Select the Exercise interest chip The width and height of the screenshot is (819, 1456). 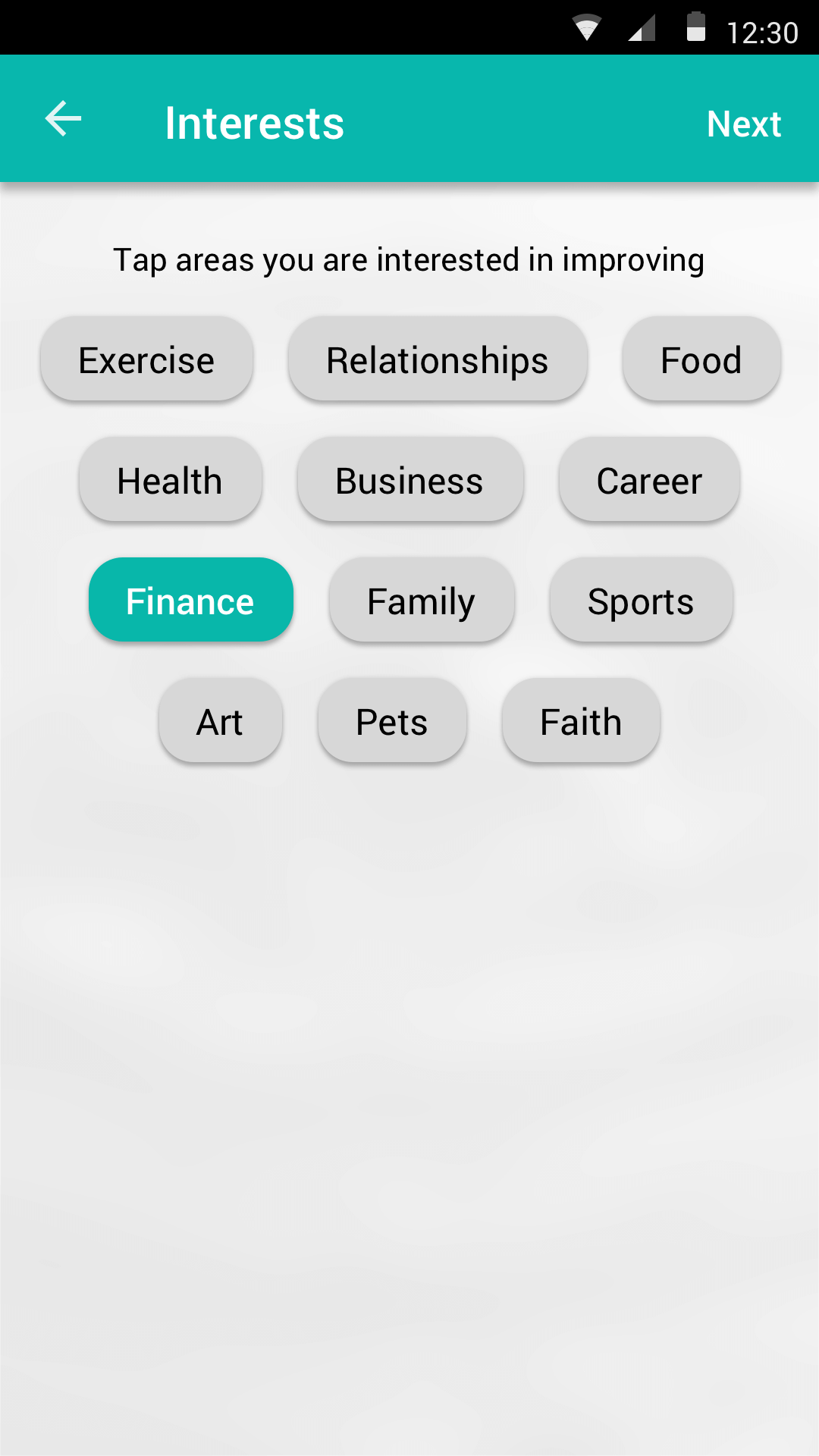[146, 359]
